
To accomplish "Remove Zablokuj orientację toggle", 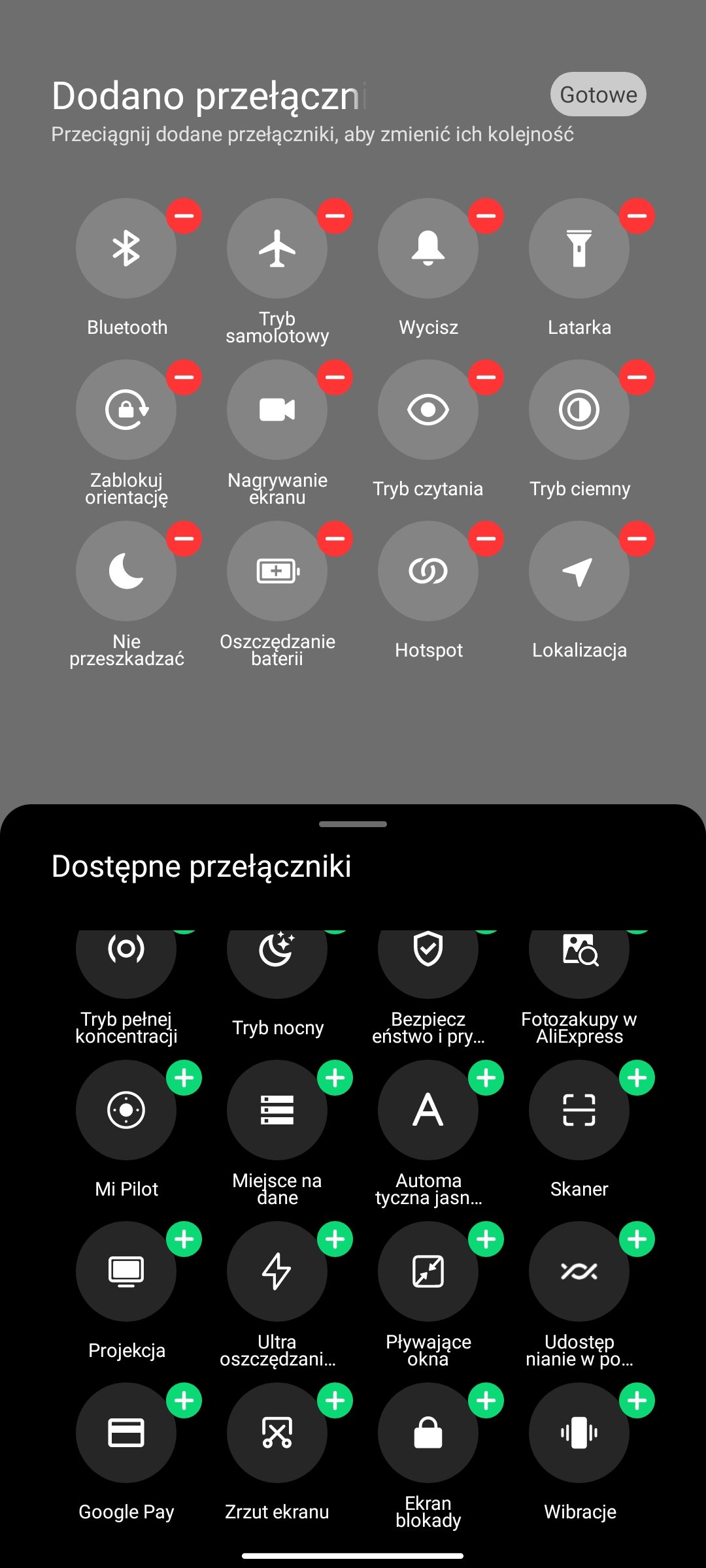I will click(x=184, y=377).
